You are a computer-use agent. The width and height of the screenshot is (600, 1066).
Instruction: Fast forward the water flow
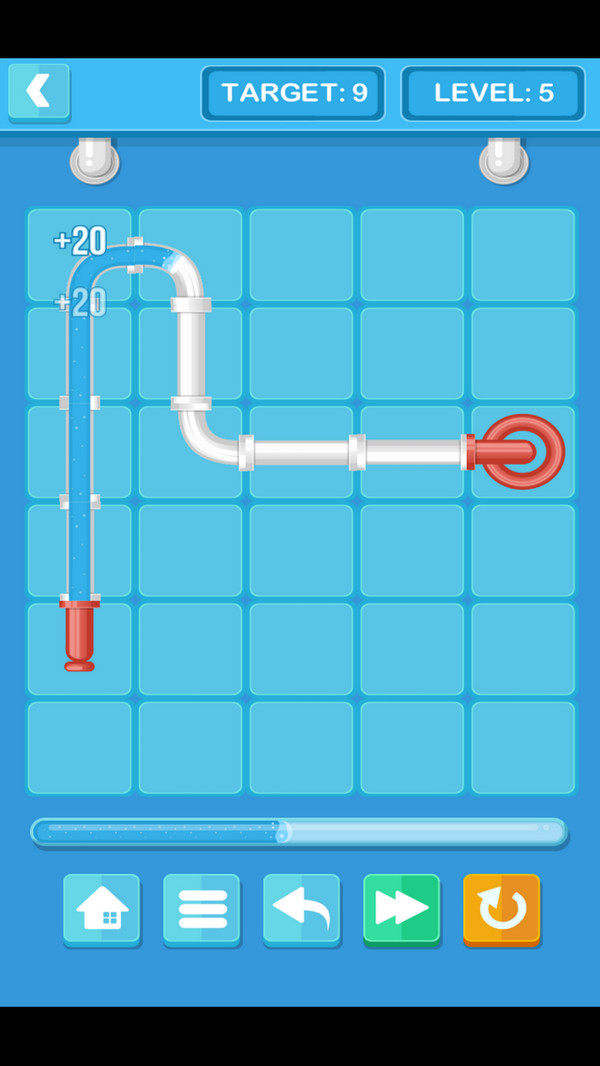coord(401,908)
